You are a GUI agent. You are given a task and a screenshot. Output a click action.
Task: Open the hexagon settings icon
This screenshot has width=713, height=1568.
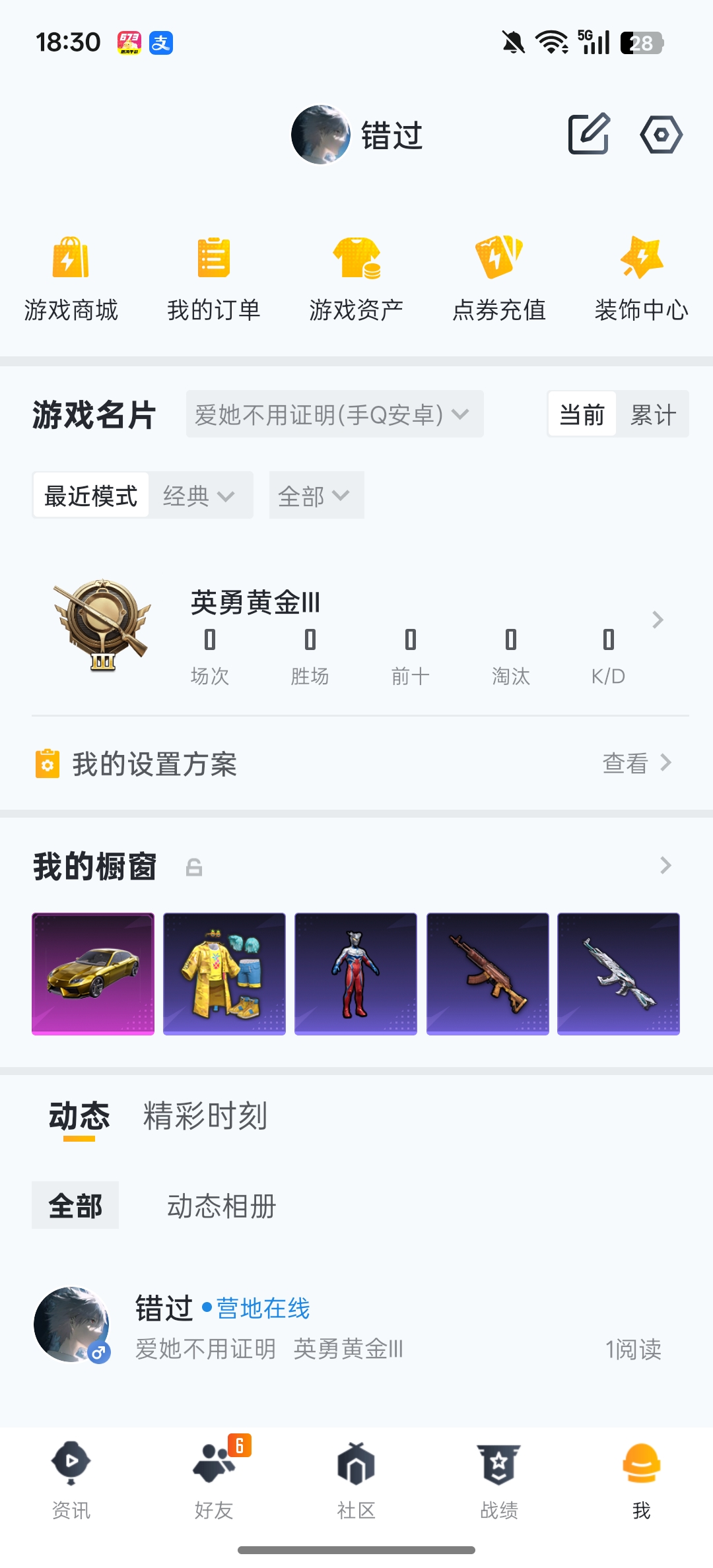tap(661, 135)
